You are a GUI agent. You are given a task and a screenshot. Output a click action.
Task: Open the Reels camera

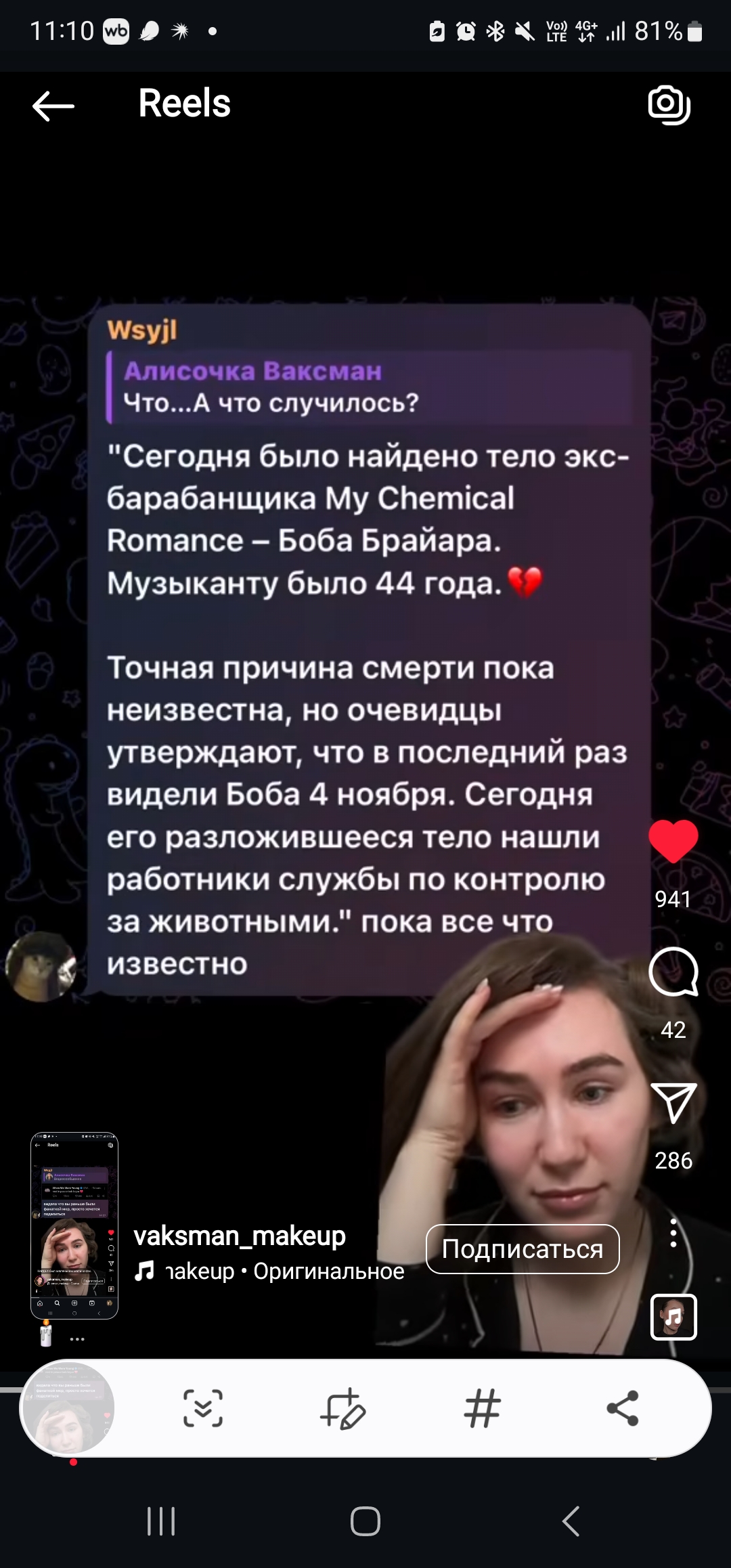(669, 105)
